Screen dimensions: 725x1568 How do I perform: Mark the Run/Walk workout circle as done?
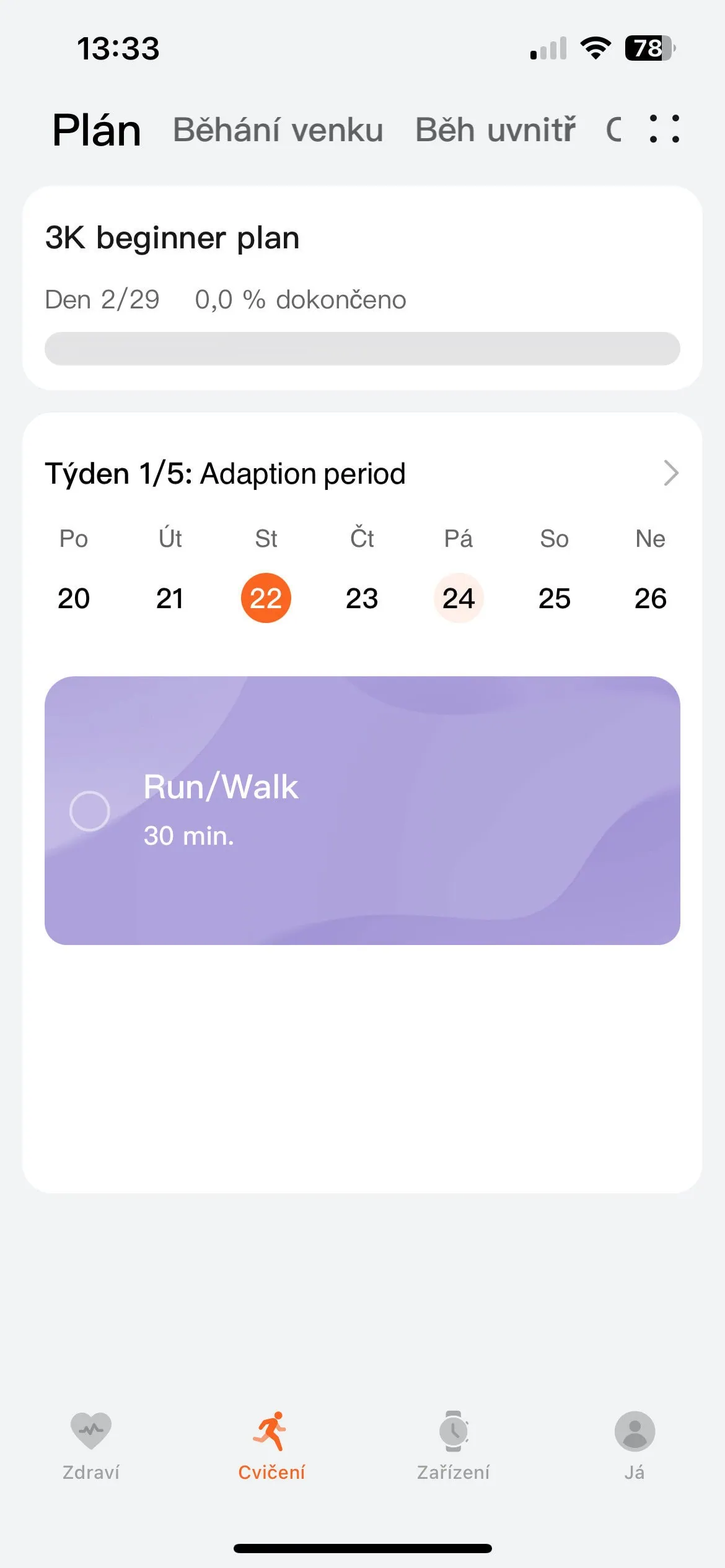(x=90, y=811)
